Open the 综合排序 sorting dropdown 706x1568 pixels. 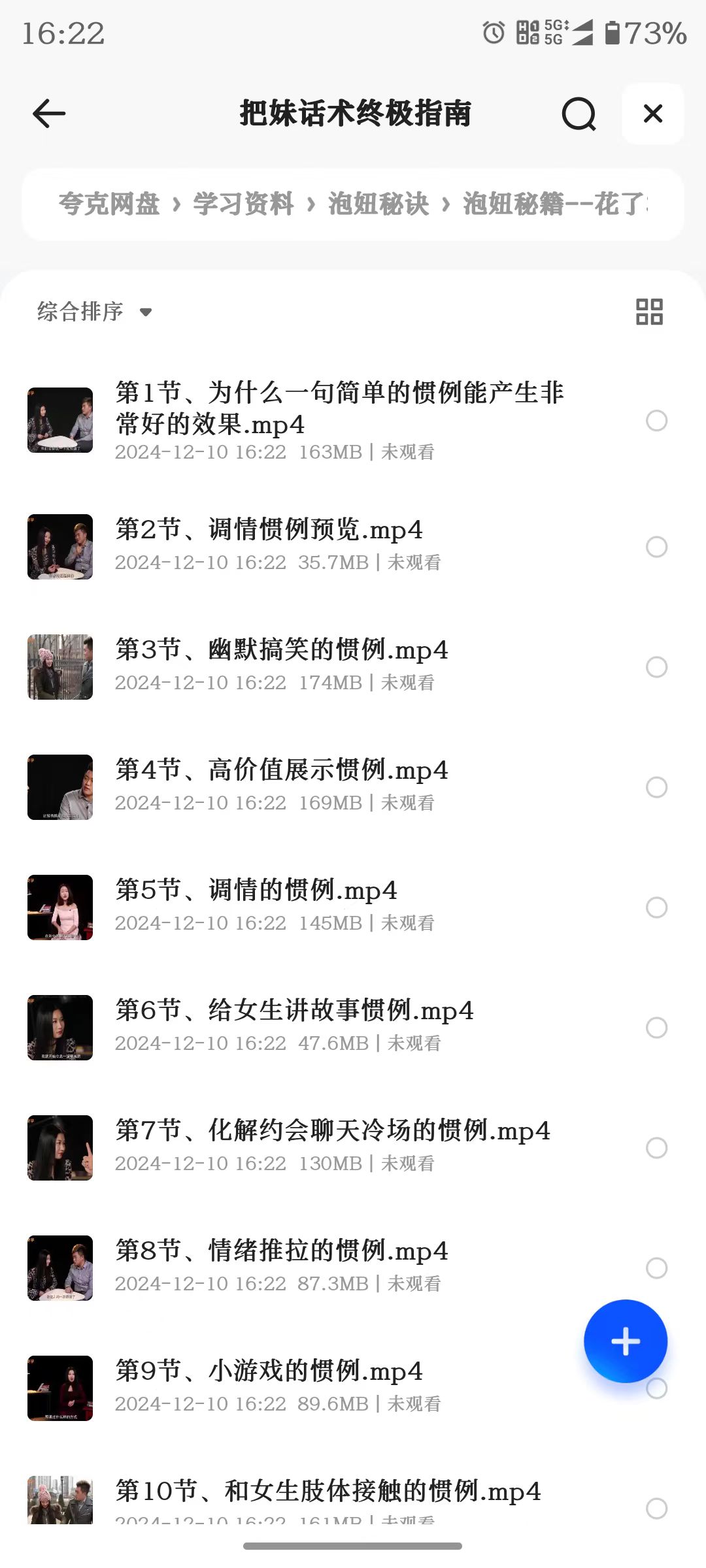tap(93, 312)
